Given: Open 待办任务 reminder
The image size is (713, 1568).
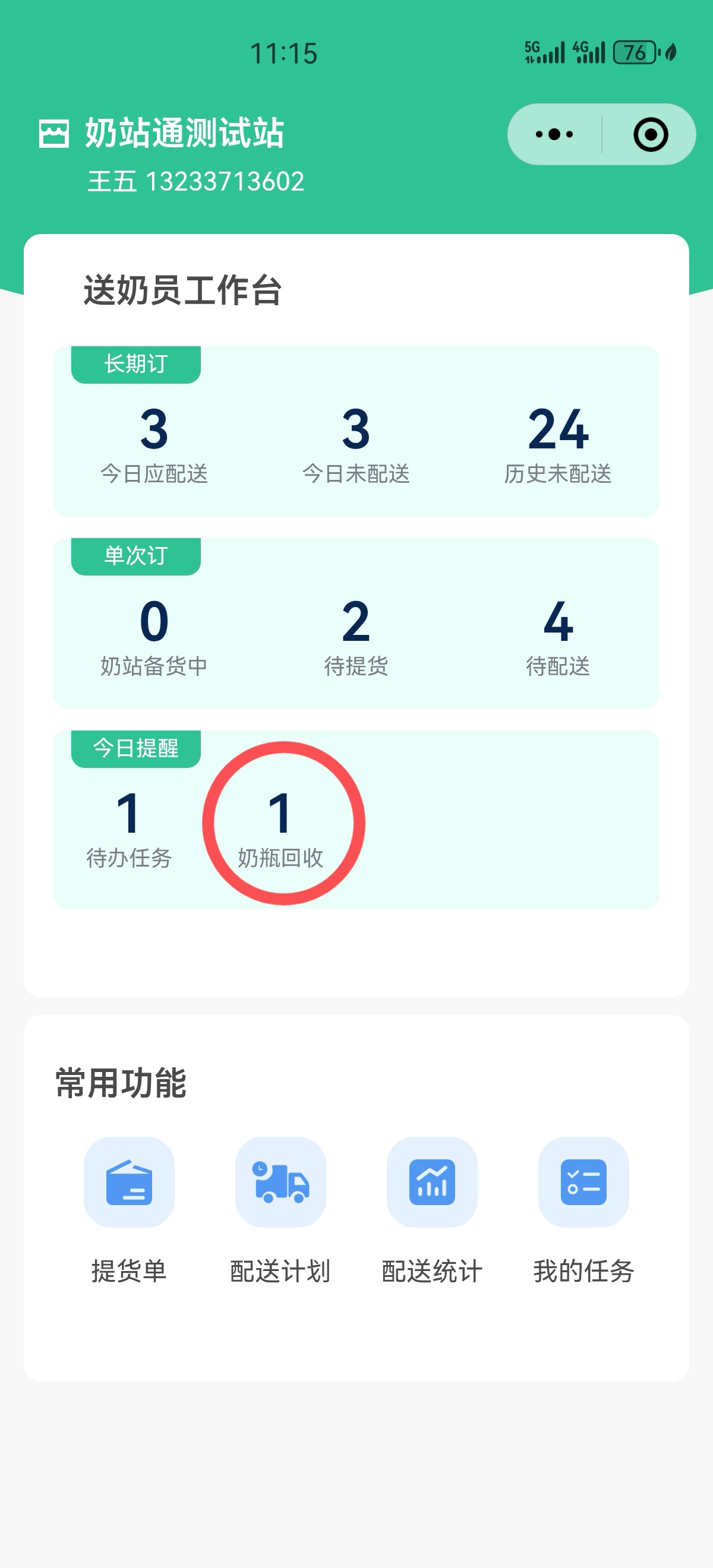Looking at the screenshot, I should [128, 829].
